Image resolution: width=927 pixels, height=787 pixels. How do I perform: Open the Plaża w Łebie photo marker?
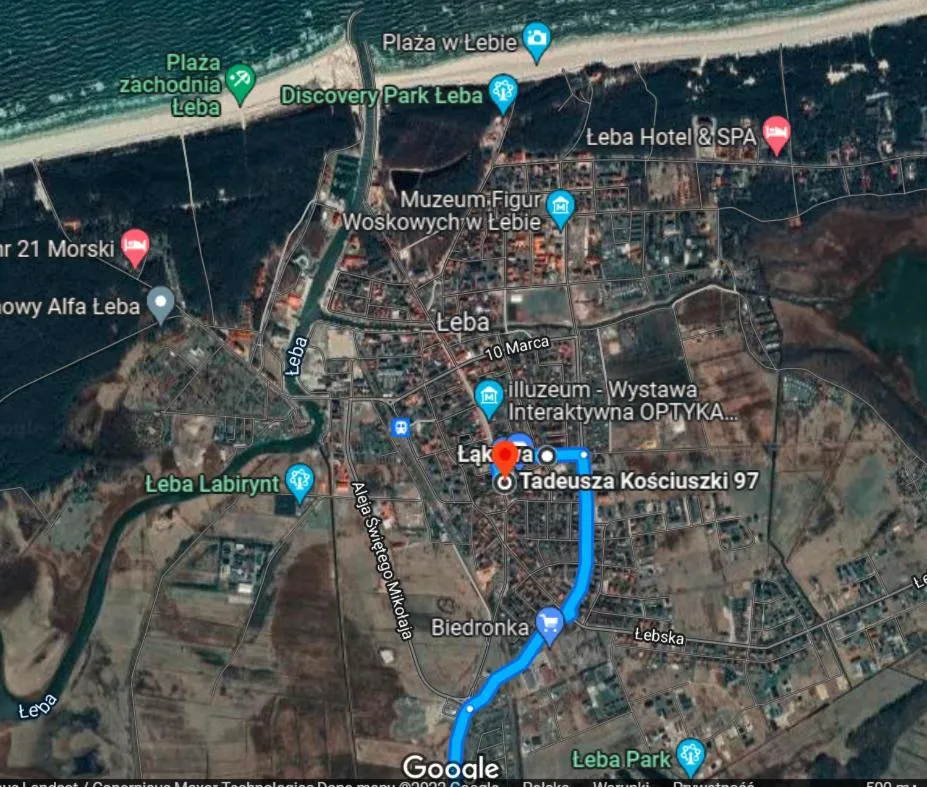(x=537, y=41)
